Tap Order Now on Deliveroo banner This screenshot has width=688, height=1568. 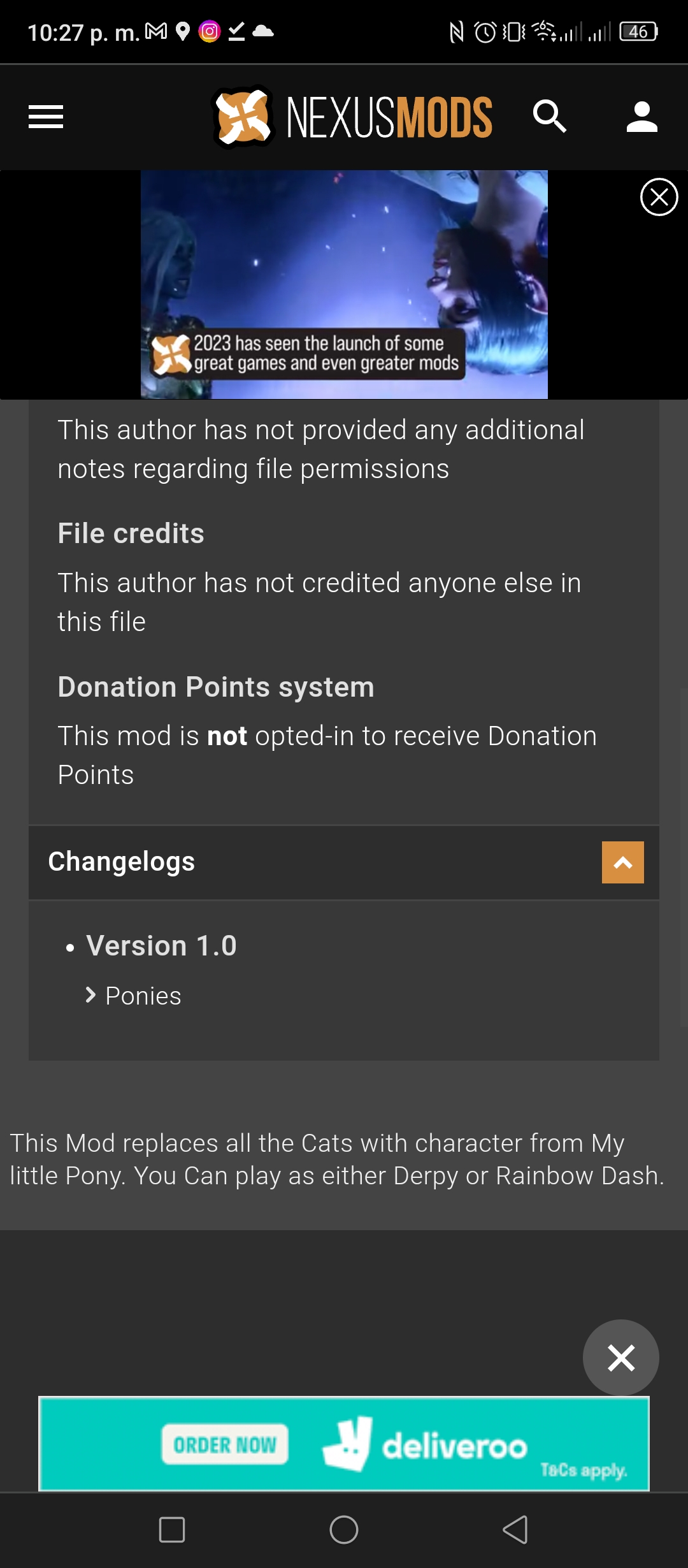[225, 1444]
